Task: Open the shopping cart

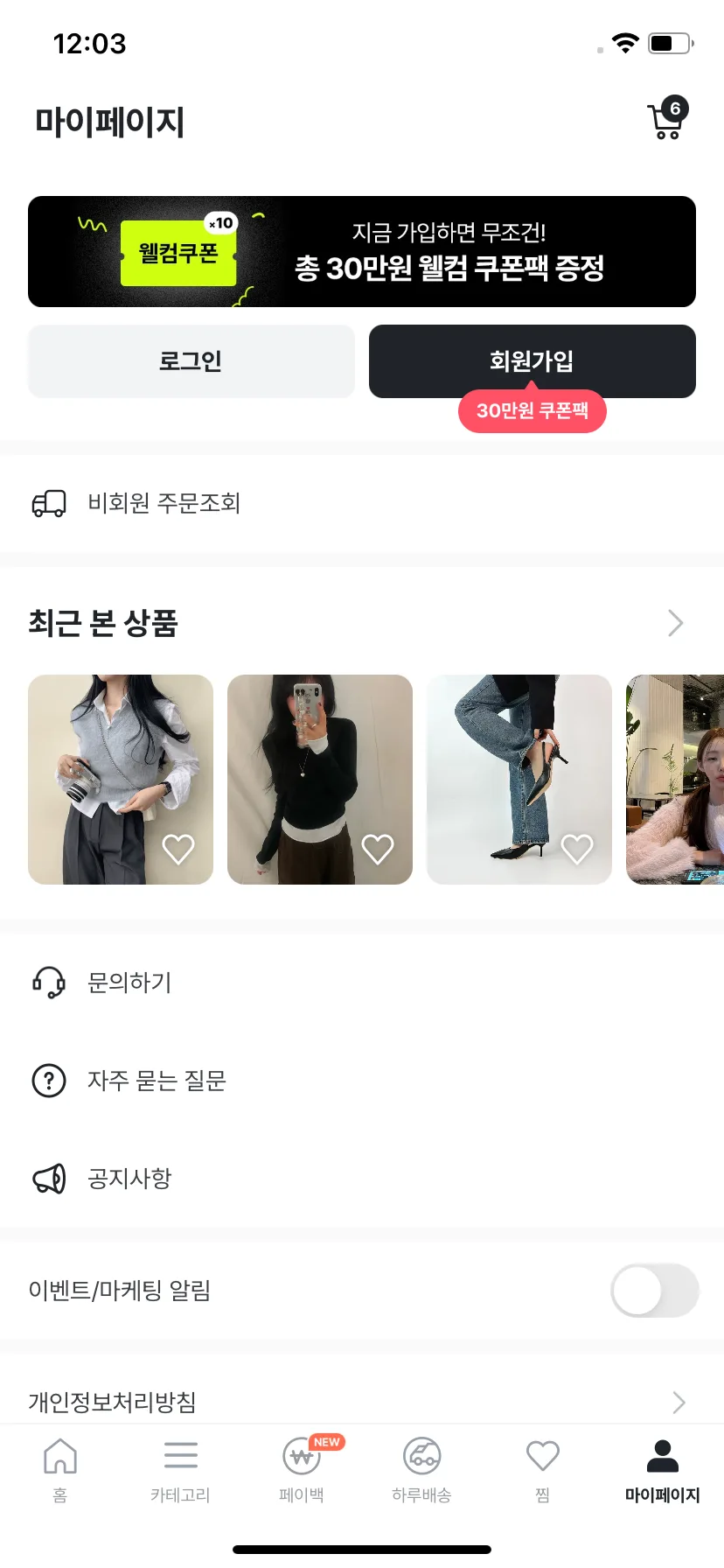Action: [x=666, y=121]
